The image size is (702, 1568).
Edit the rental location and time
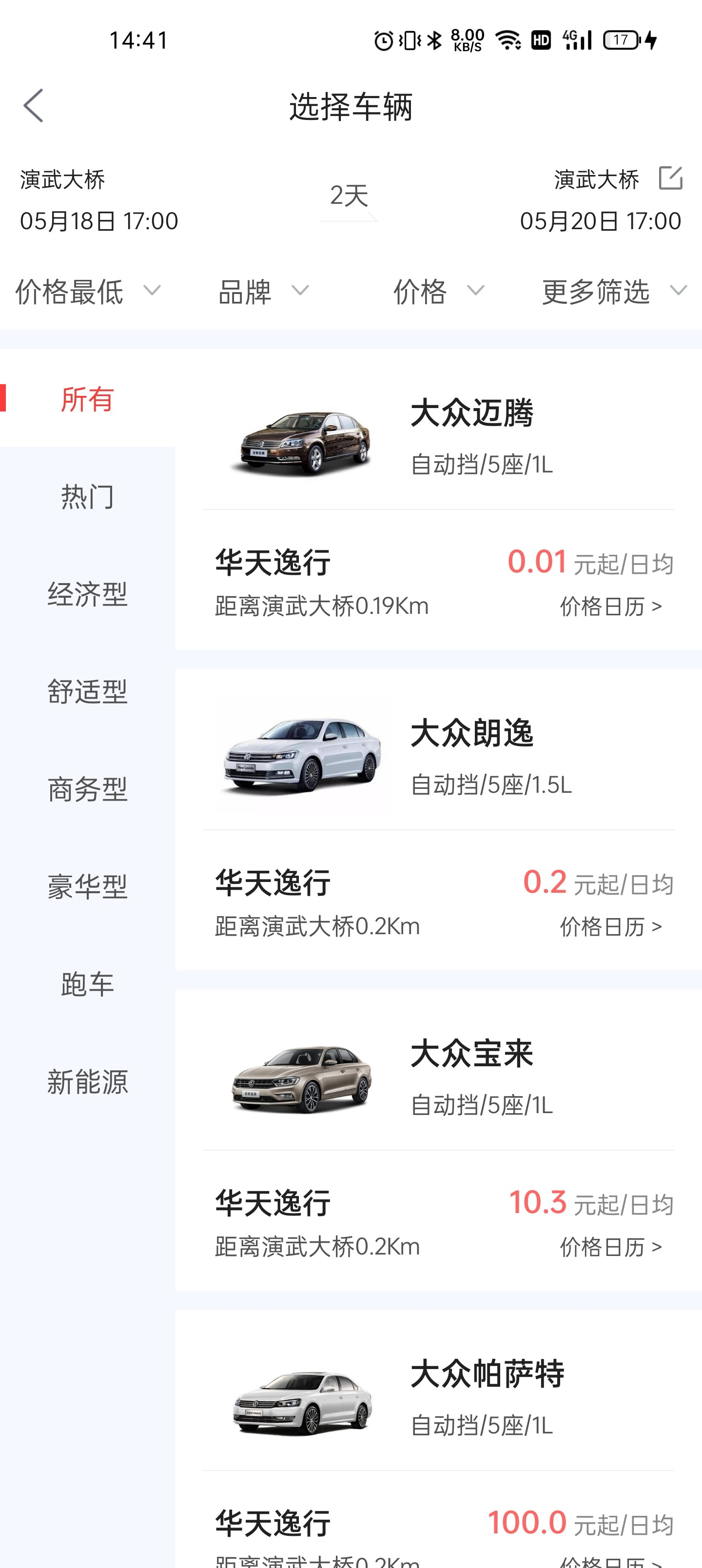[670, 178]
